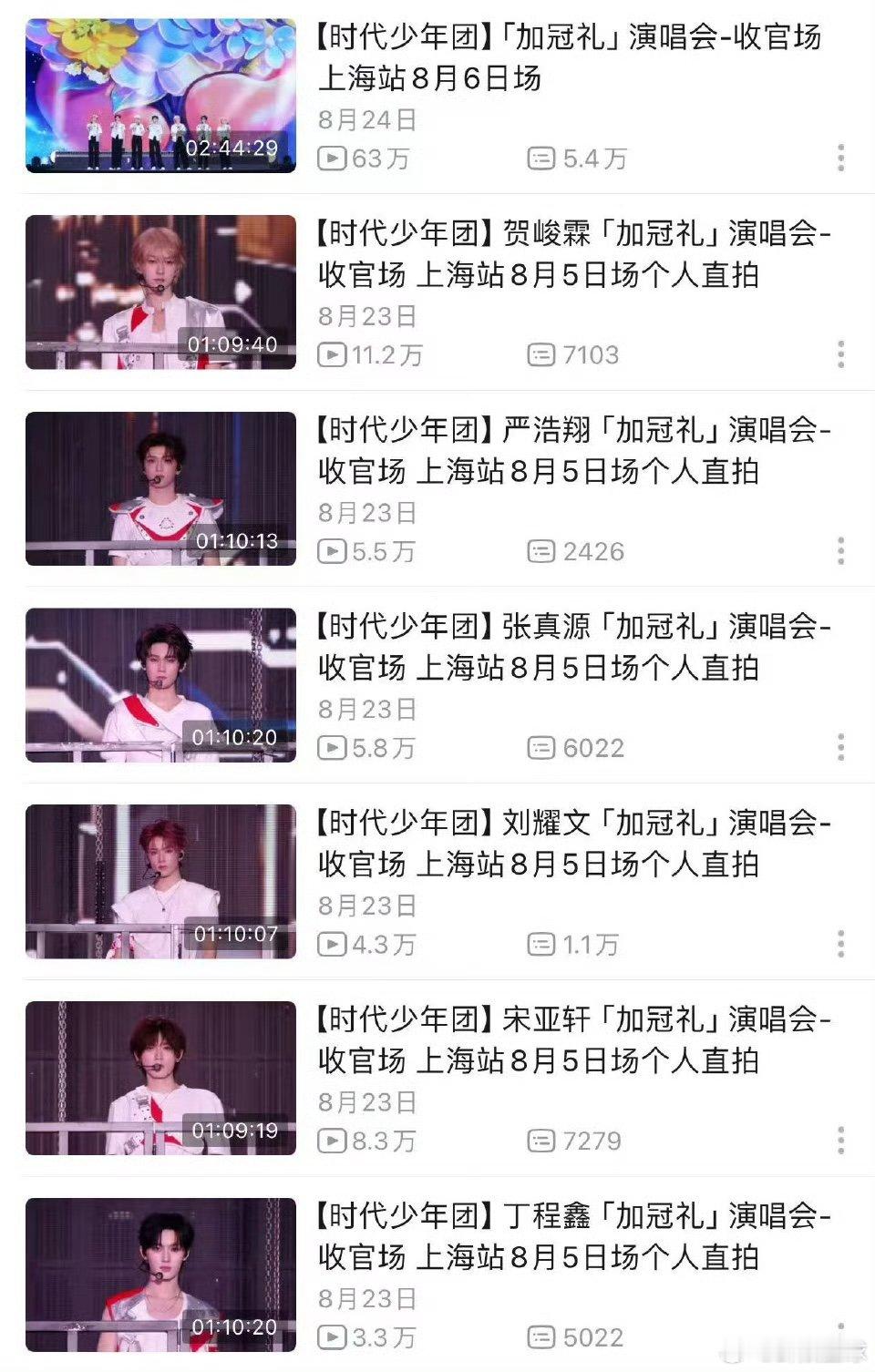875x1372 pixels.
Task: Open the 8月6日场 full concert video
Action: pyautogui.click(x=160, y=96)
